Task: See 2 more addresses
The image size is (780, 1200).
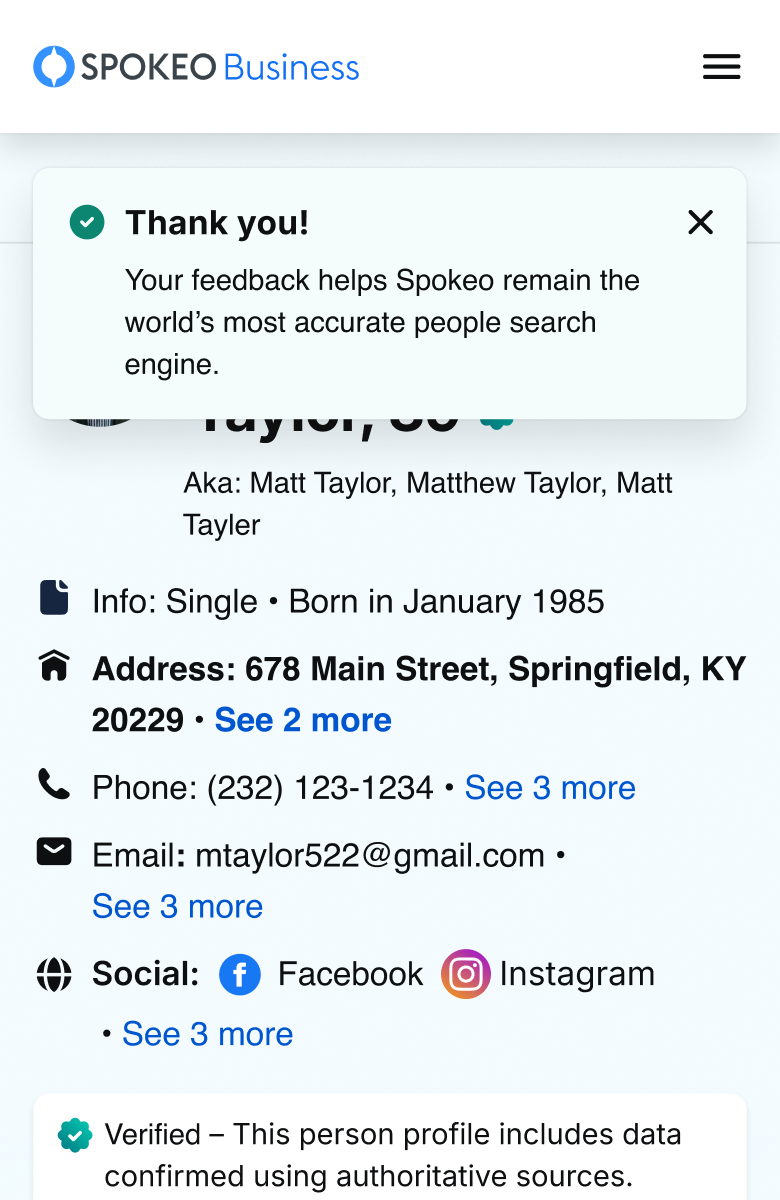Action: [x=302, y=720]
